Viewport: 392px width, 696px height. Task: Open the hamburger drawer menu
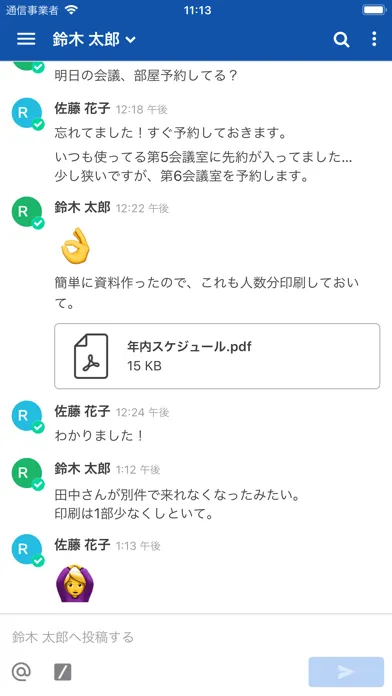(26, 39)
